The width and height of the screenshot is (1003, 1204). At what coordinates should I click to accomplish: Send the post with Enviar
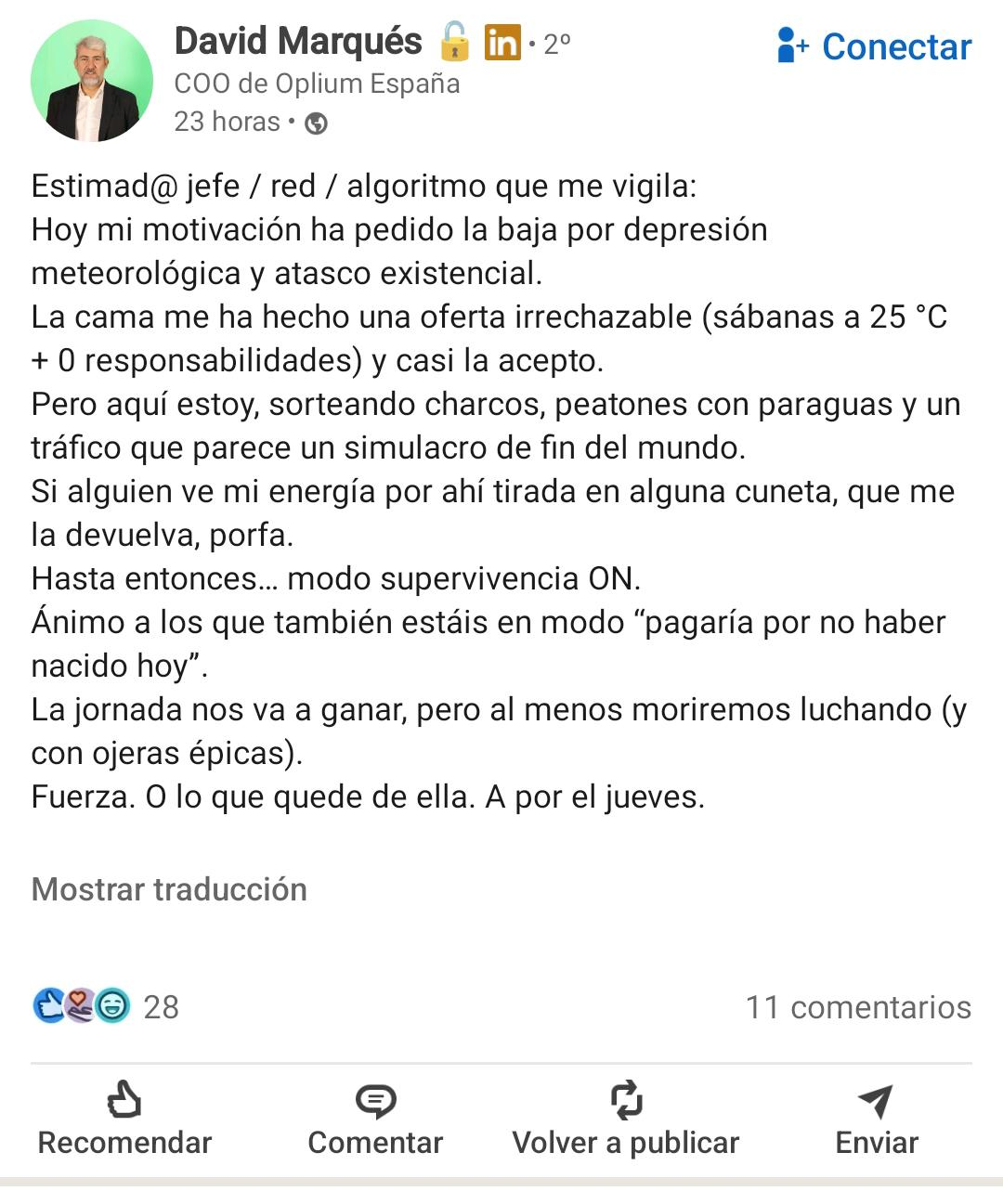point(877,1119)
